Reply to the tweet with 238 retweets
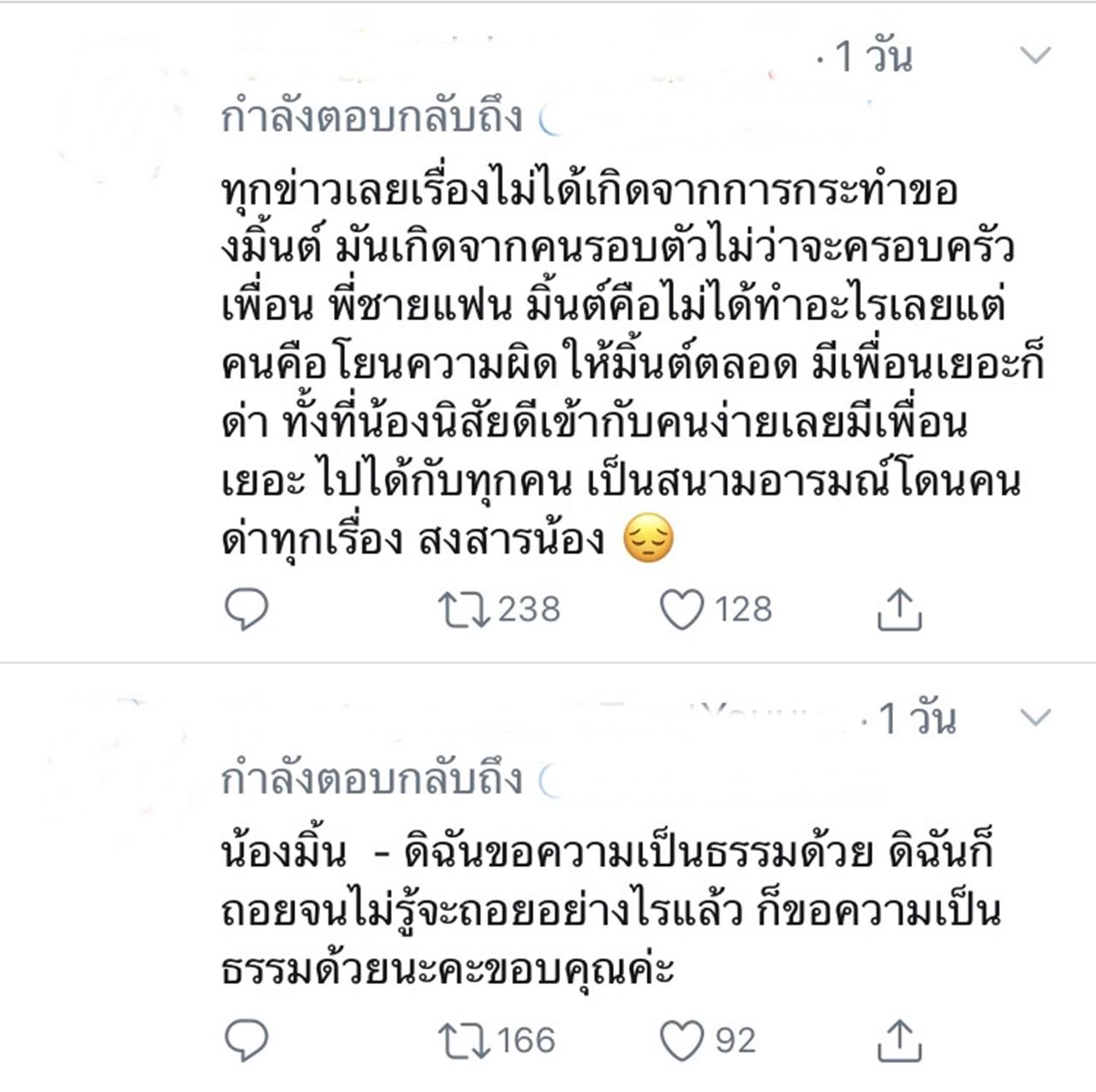This screenshot has width=1096, height=1092. (247, 609)
